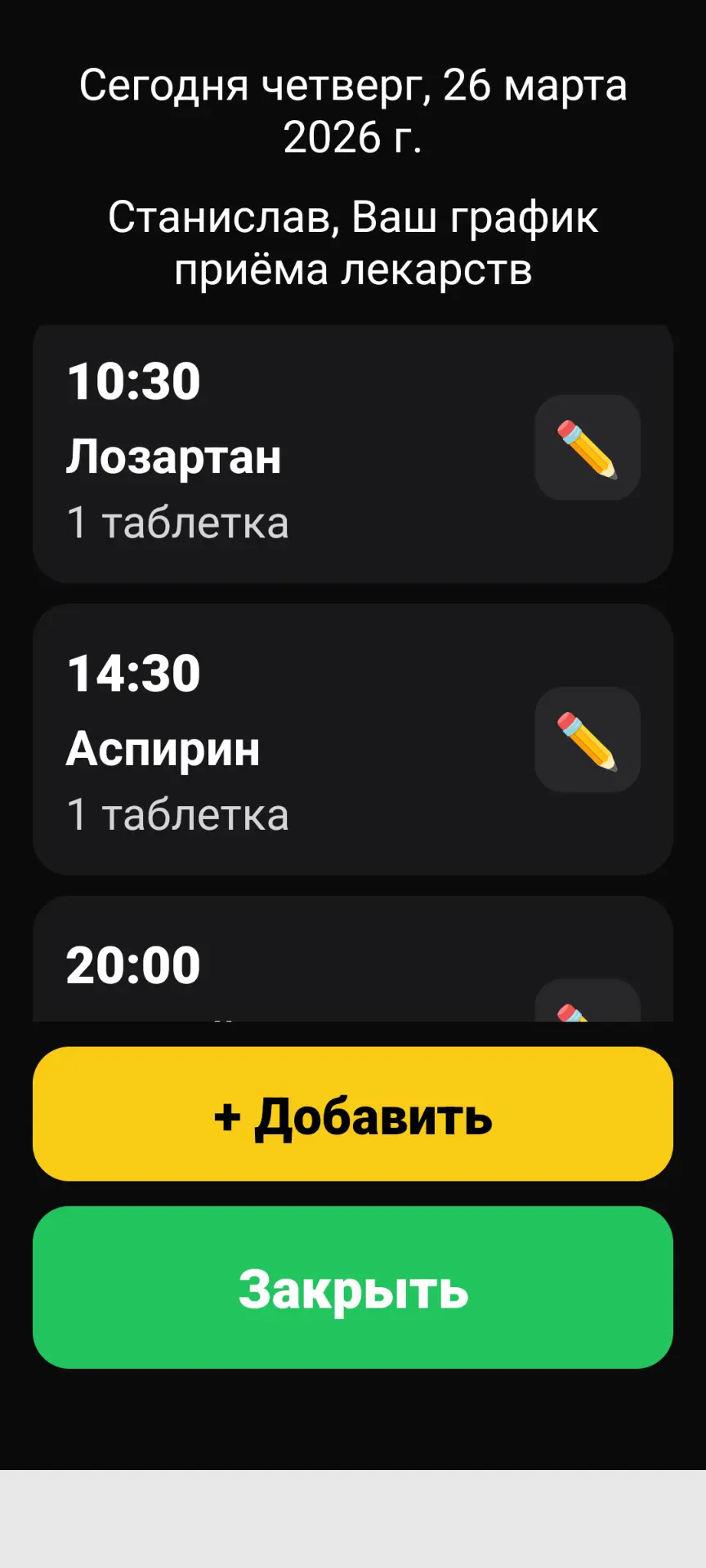Tap the green Закрыть button
This screenshot has width=706, height=1568.
click(353, 1287)
